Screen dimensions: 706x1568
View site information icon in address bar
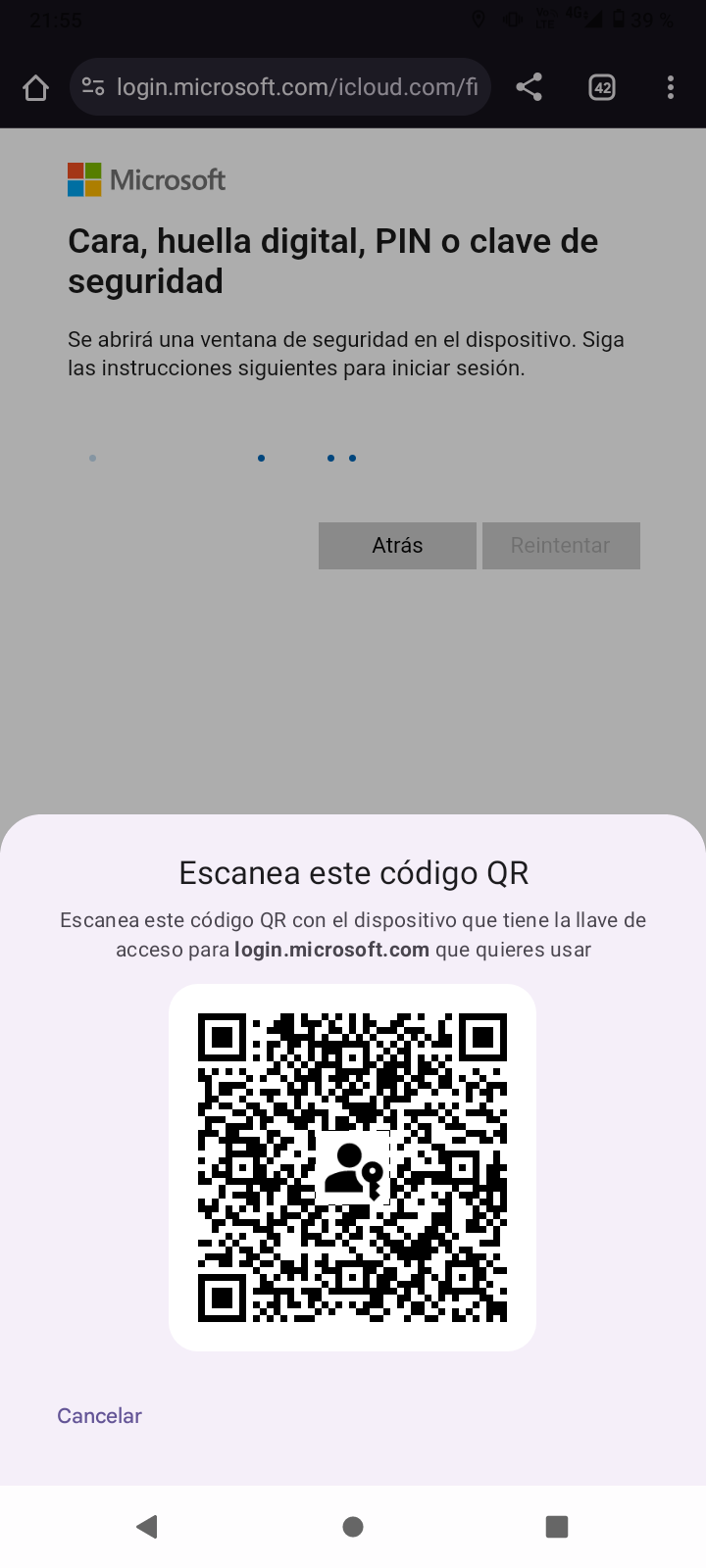coord(93,88)
